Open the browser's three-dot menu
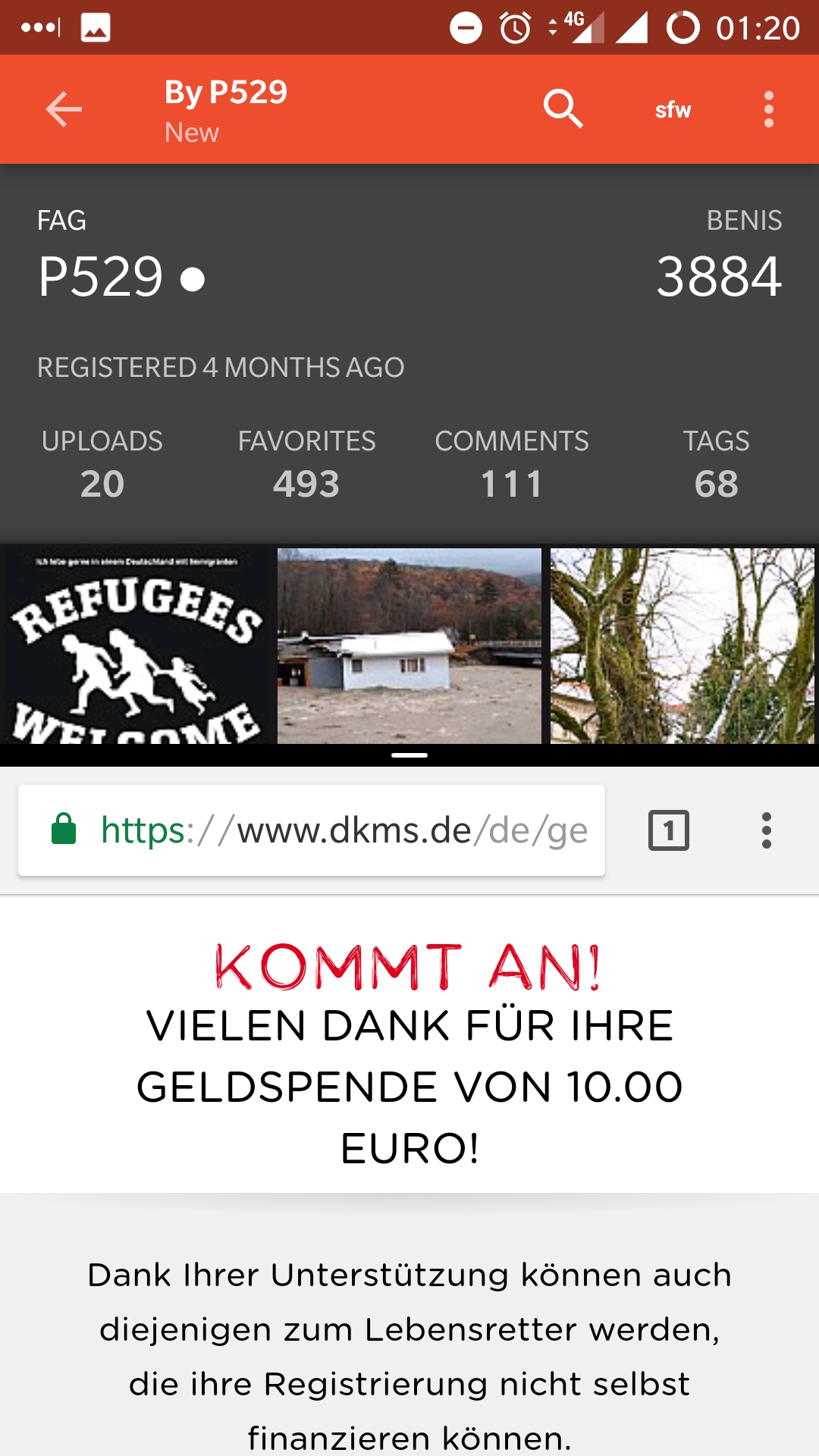 pyautogui.click(x=767, y=830)
